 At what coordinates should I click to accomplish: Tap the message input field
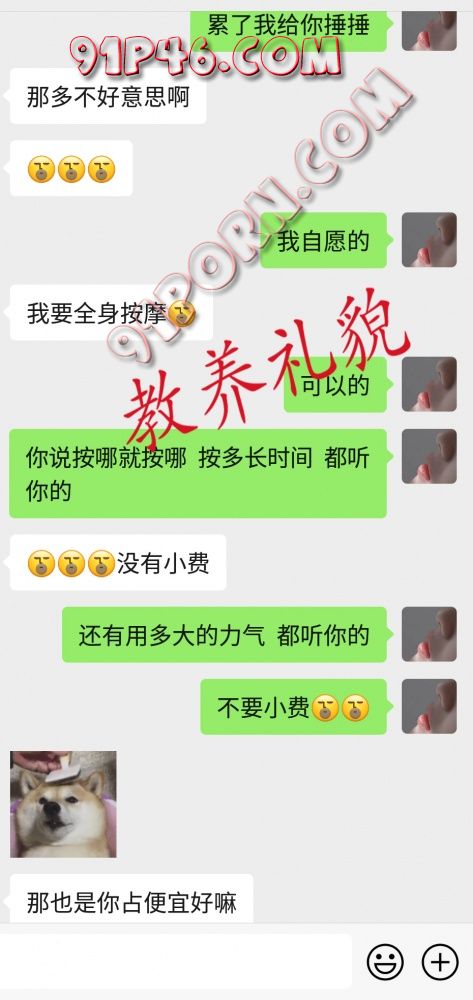175,961
